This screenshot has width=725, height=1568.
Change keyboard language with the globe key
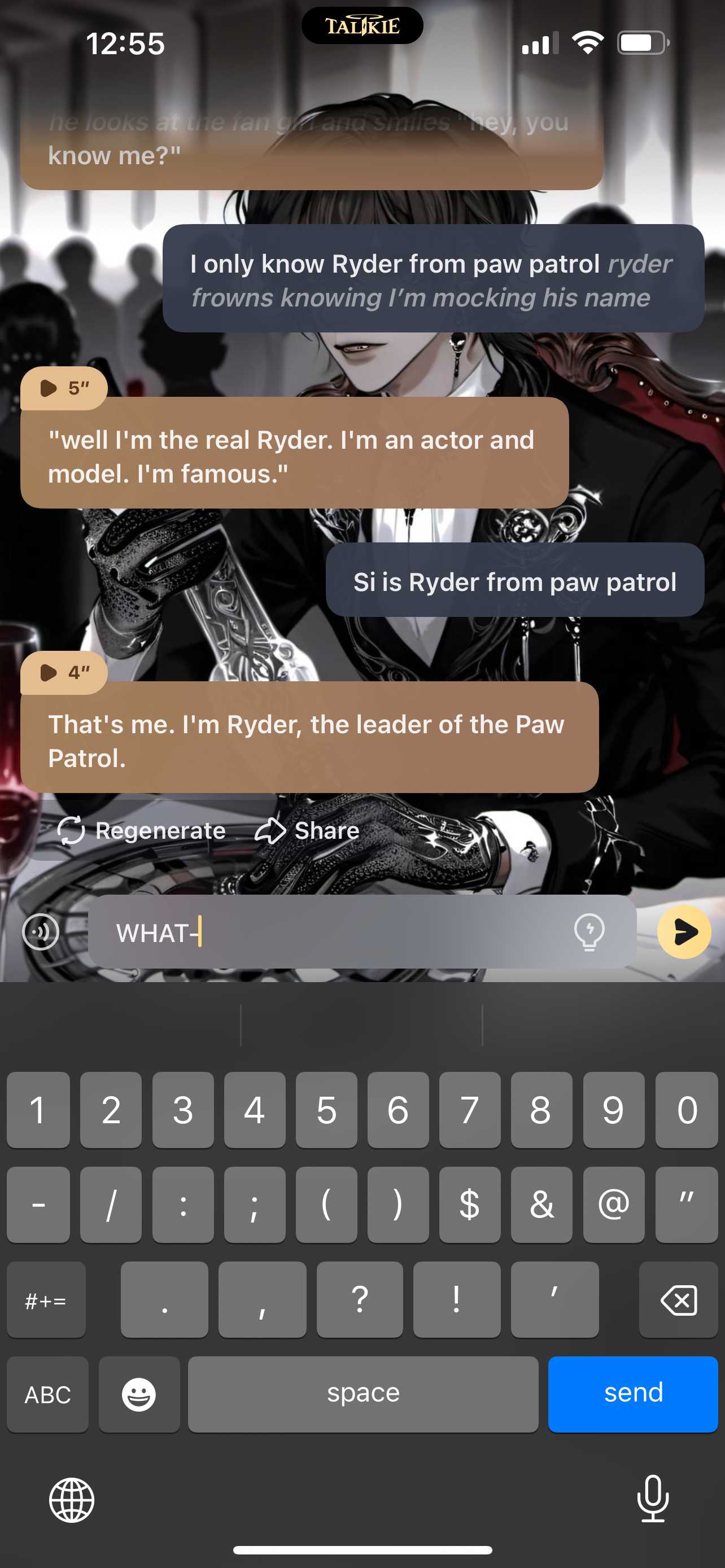click(x=72, y=1500)
